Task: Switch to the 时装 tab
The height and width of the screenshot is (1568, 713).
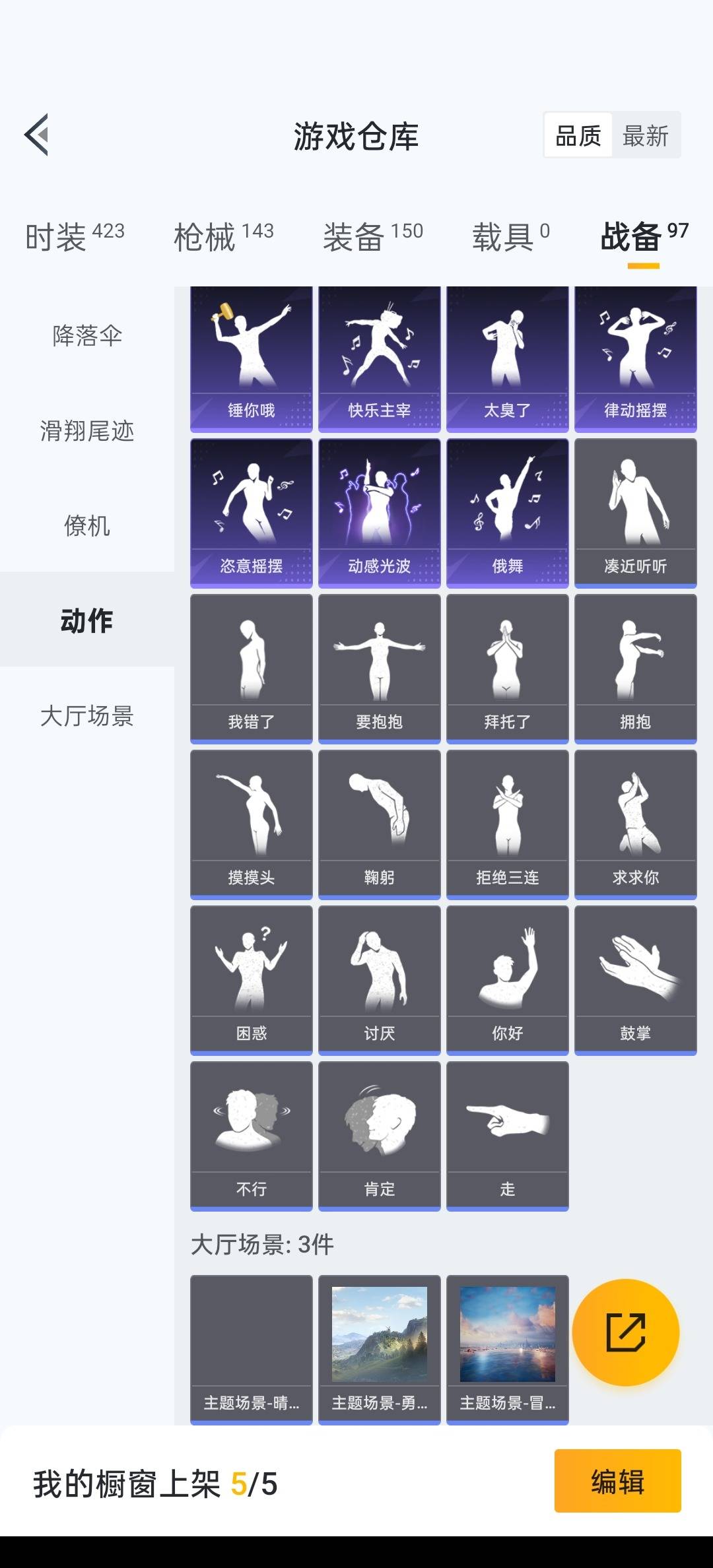Action: tap(75, 236)
